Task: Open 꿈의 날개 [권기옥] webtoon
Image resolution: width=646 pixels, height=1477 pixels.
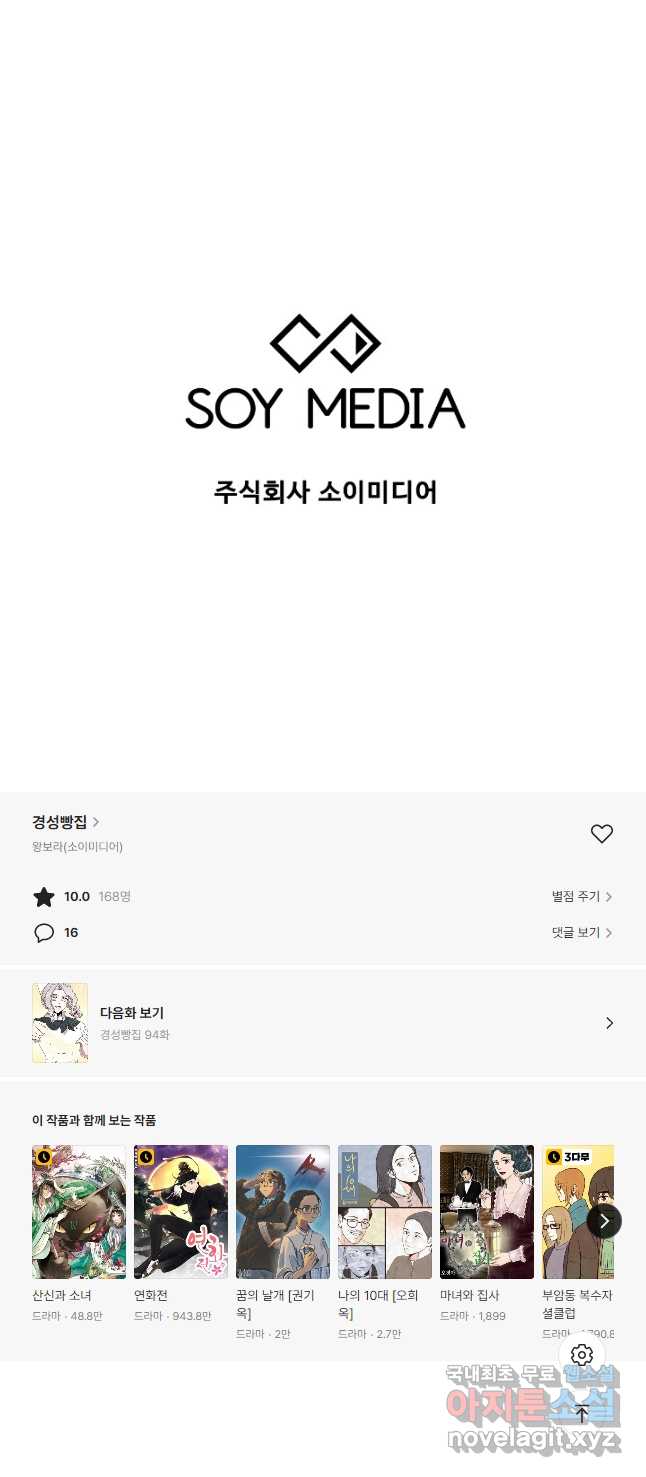Action: pos(283,1212)
